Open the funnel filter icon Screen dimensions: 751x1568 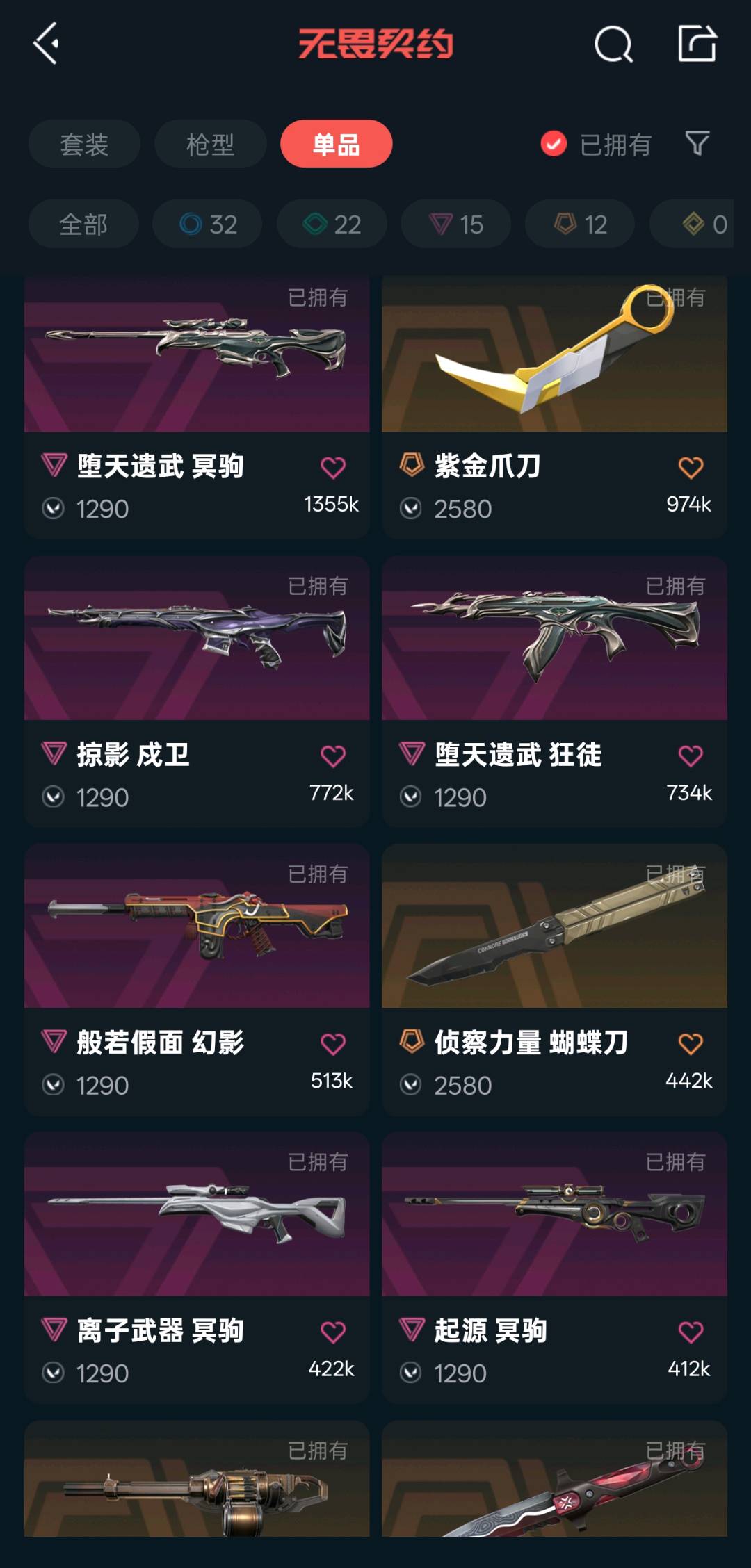click(x=697, y=144)
